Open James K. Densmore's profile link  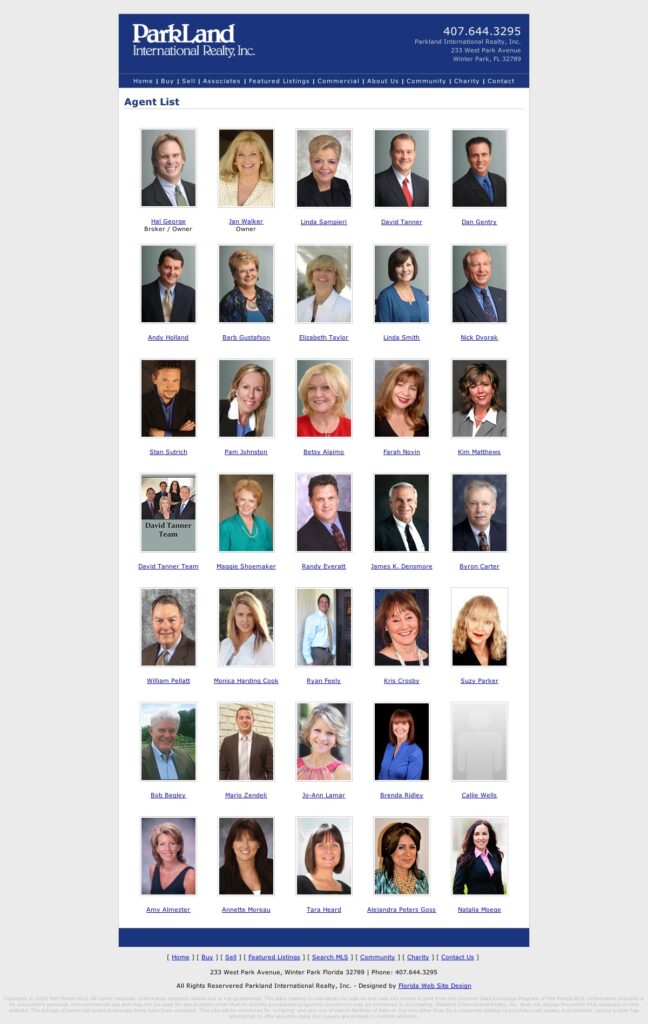402,567
